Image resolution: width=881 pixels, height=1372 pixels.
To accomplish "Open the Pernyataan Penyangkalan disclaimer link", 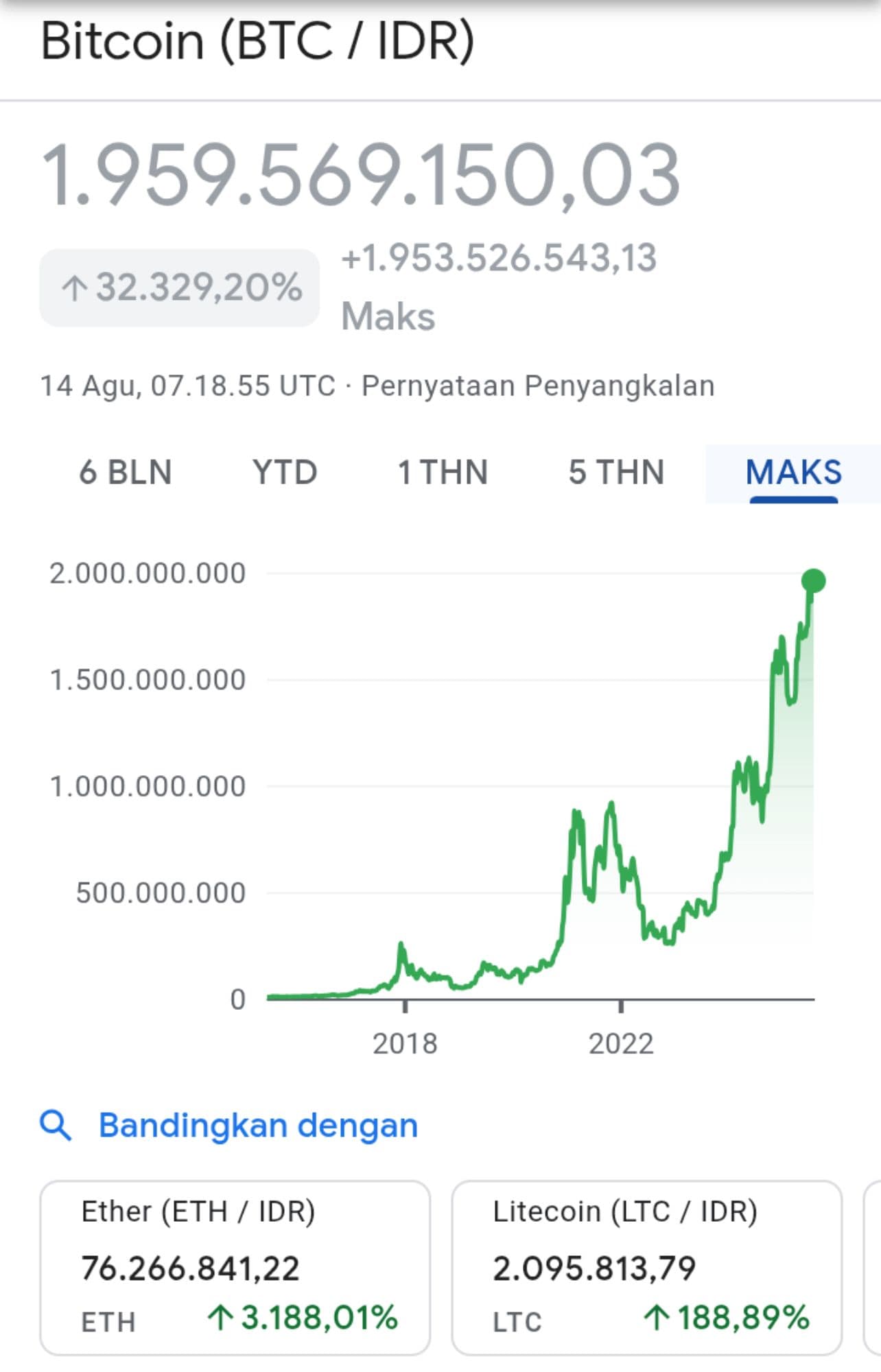I will coord(538,386).
